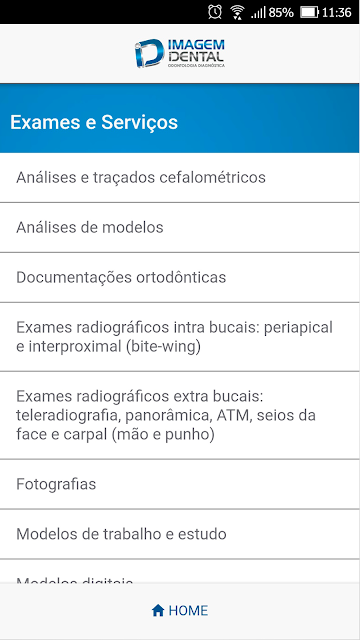
Task: Tap Exames radiográficos intra bucais row
Action: point(180,337)
